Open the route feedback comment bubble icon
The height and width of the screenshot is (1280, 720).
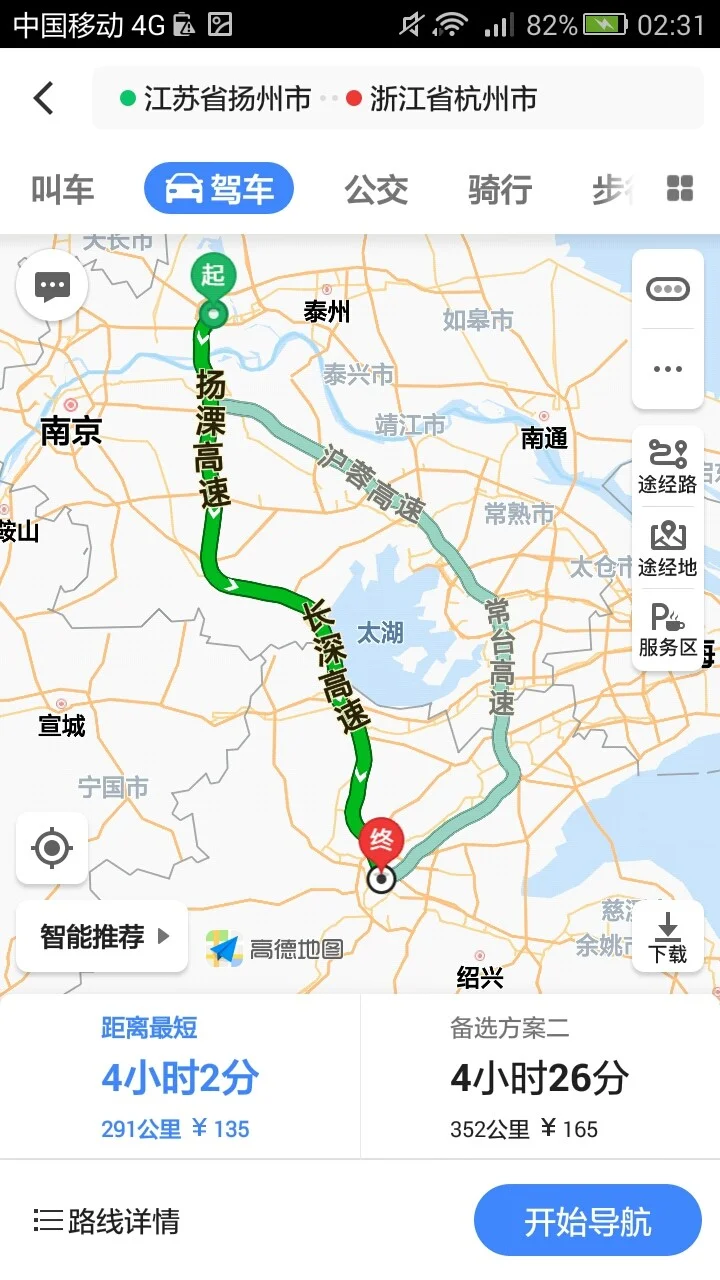51,284
